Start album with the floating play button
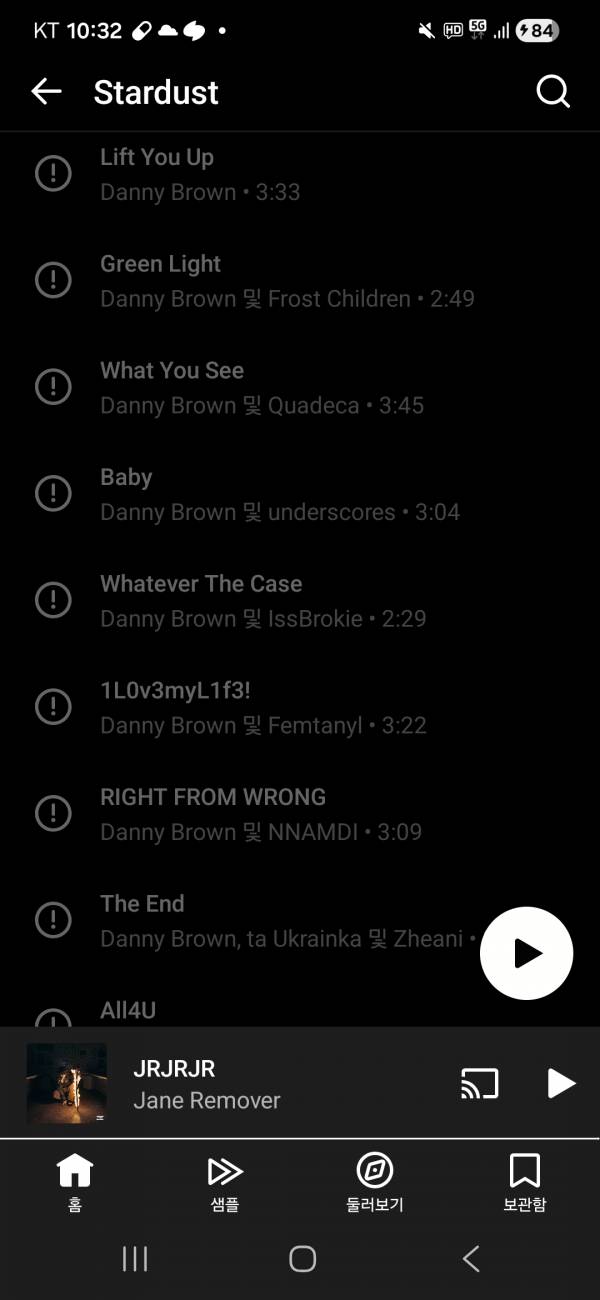600x1300 pixels. coord(526,954)
